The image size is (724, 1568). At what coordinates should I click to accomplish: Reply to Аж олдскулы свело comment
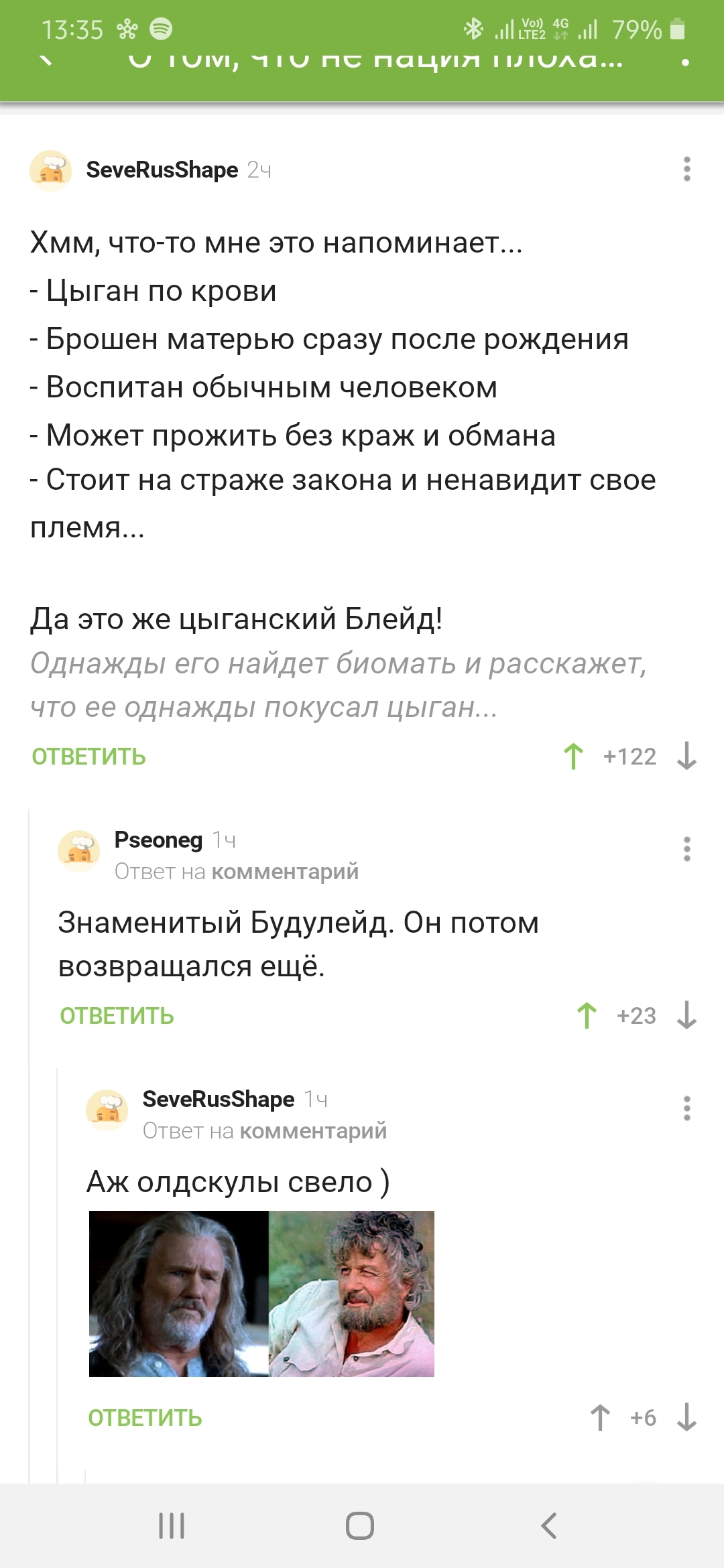145,1418
